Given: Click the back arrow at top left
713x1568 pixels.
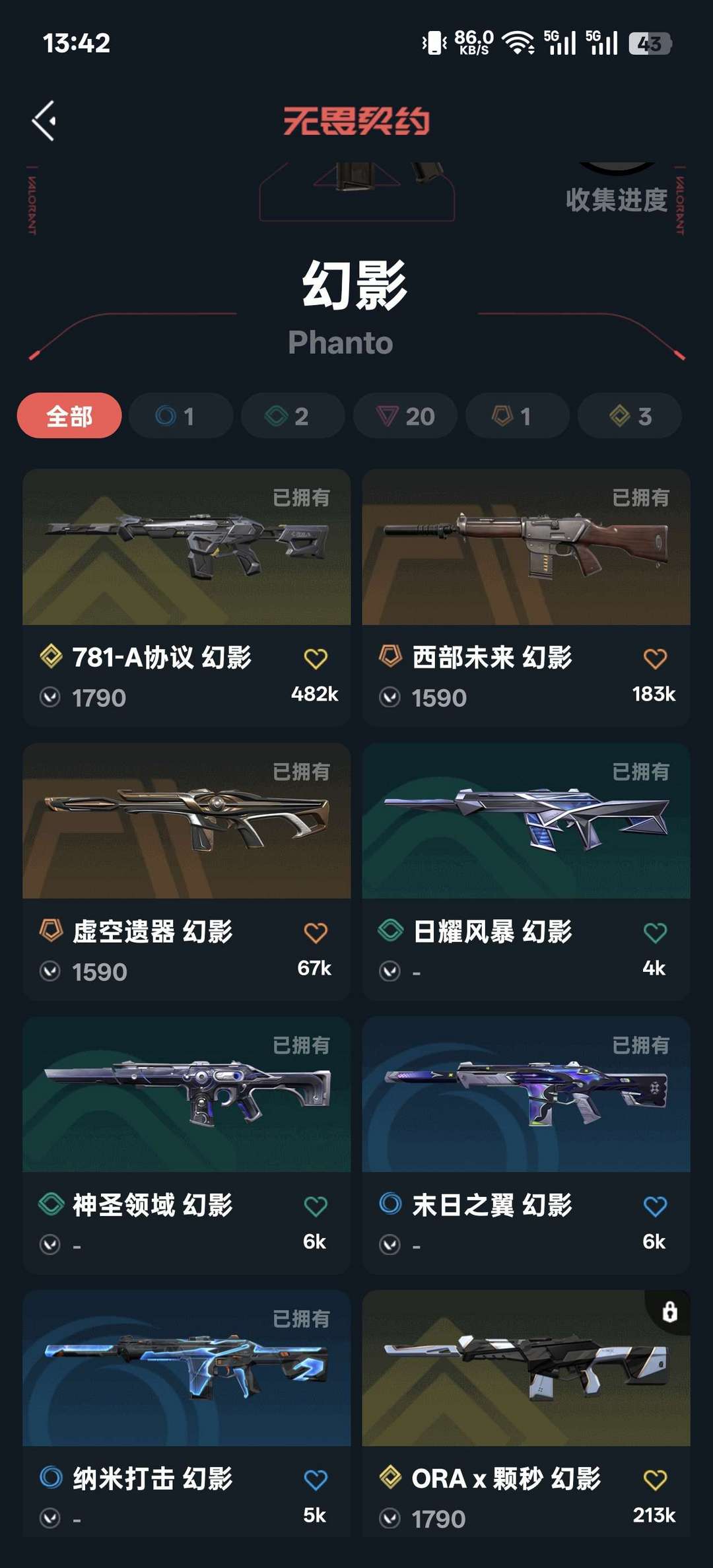Looking at the screenshot, I should coord(45,119).
